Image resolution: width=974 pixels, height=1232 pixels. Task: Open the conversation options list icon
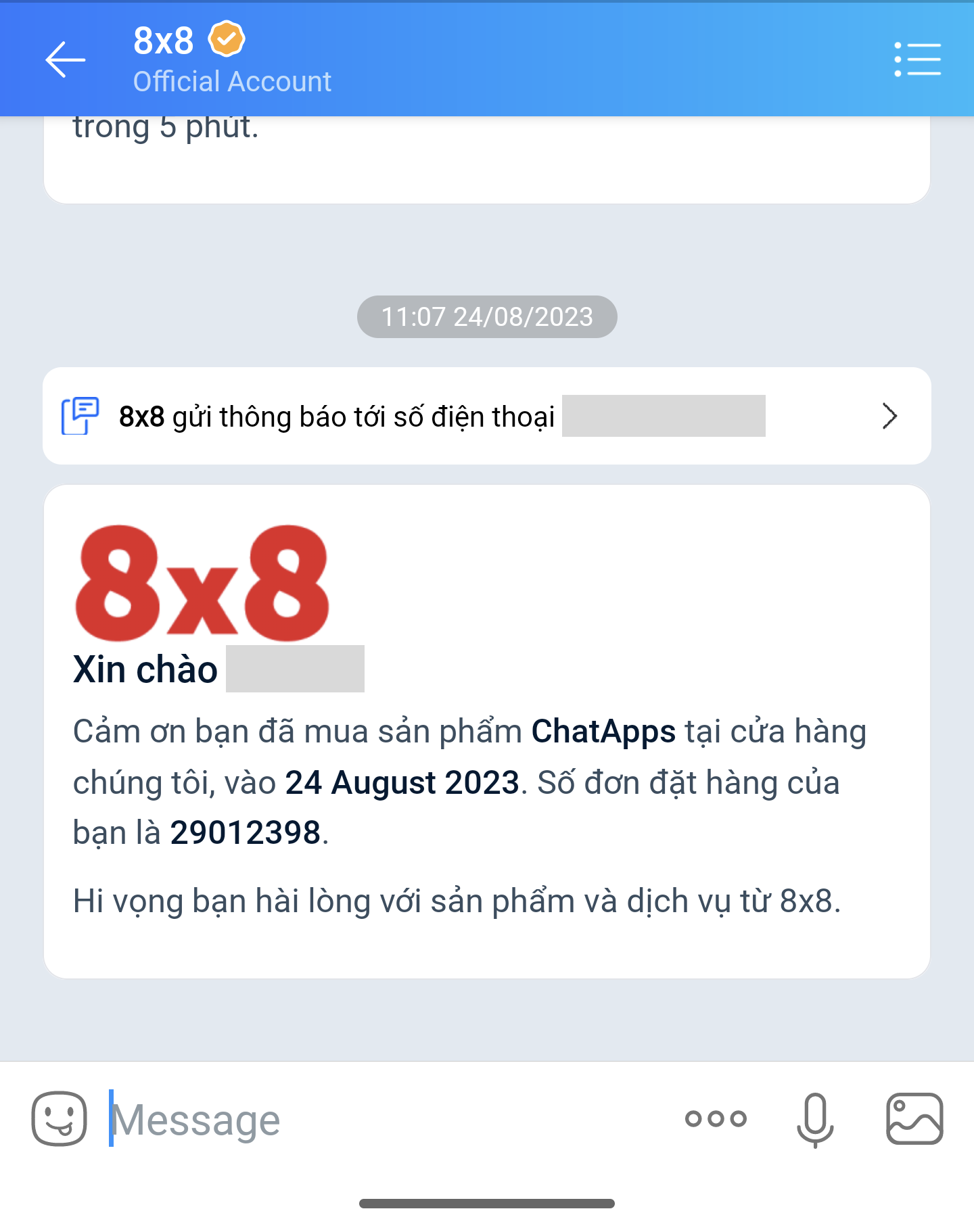(x=918, y=60)
